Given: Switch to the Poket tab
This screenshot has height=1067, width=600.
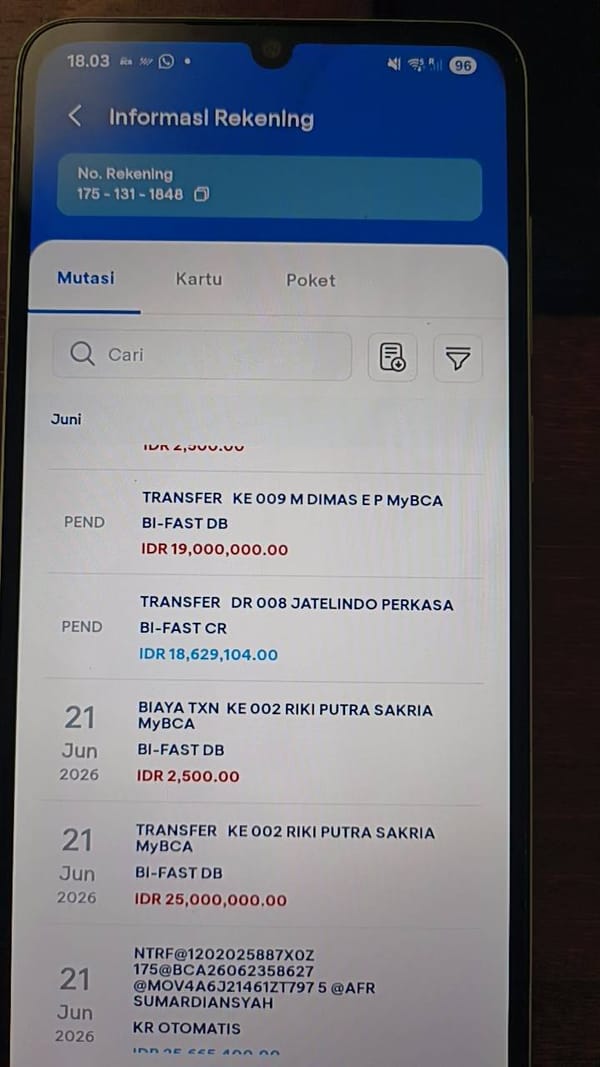Looking at the screenshot, I should 310,280.
